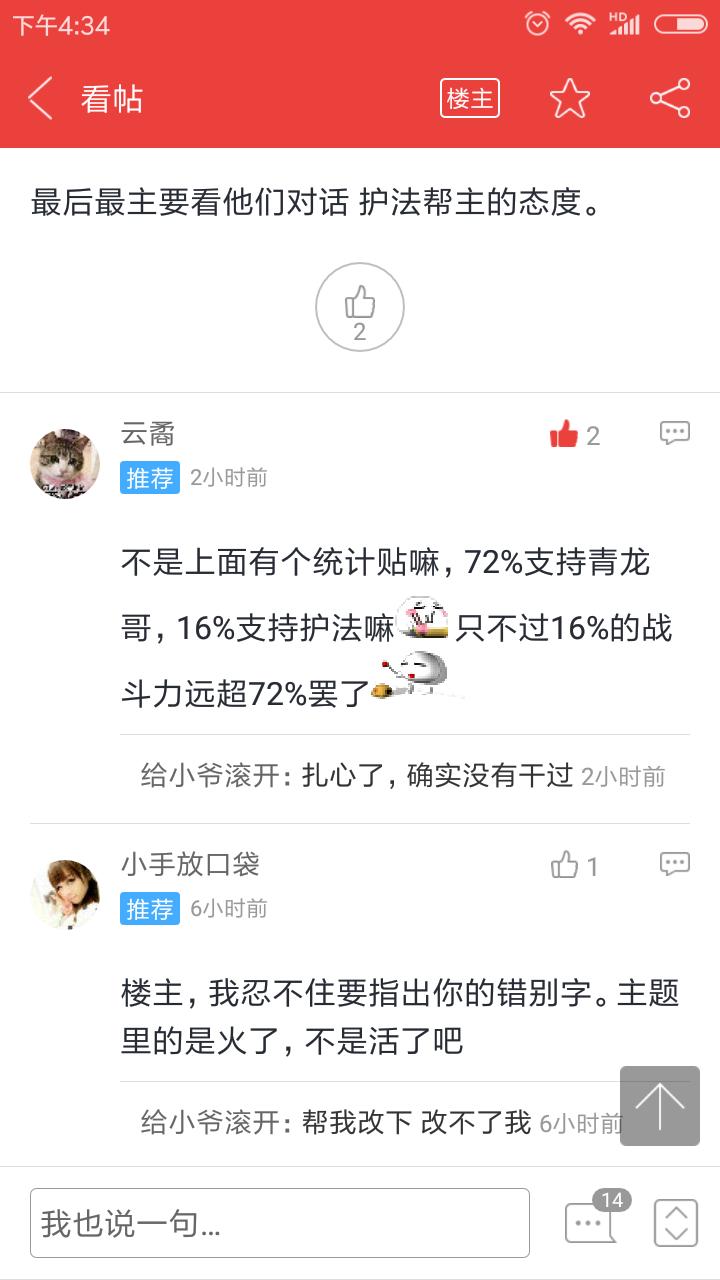The height and width of the screenshot is (1280, 720).
Task: Favorite this thread with the star
Action: click(569, 99)
